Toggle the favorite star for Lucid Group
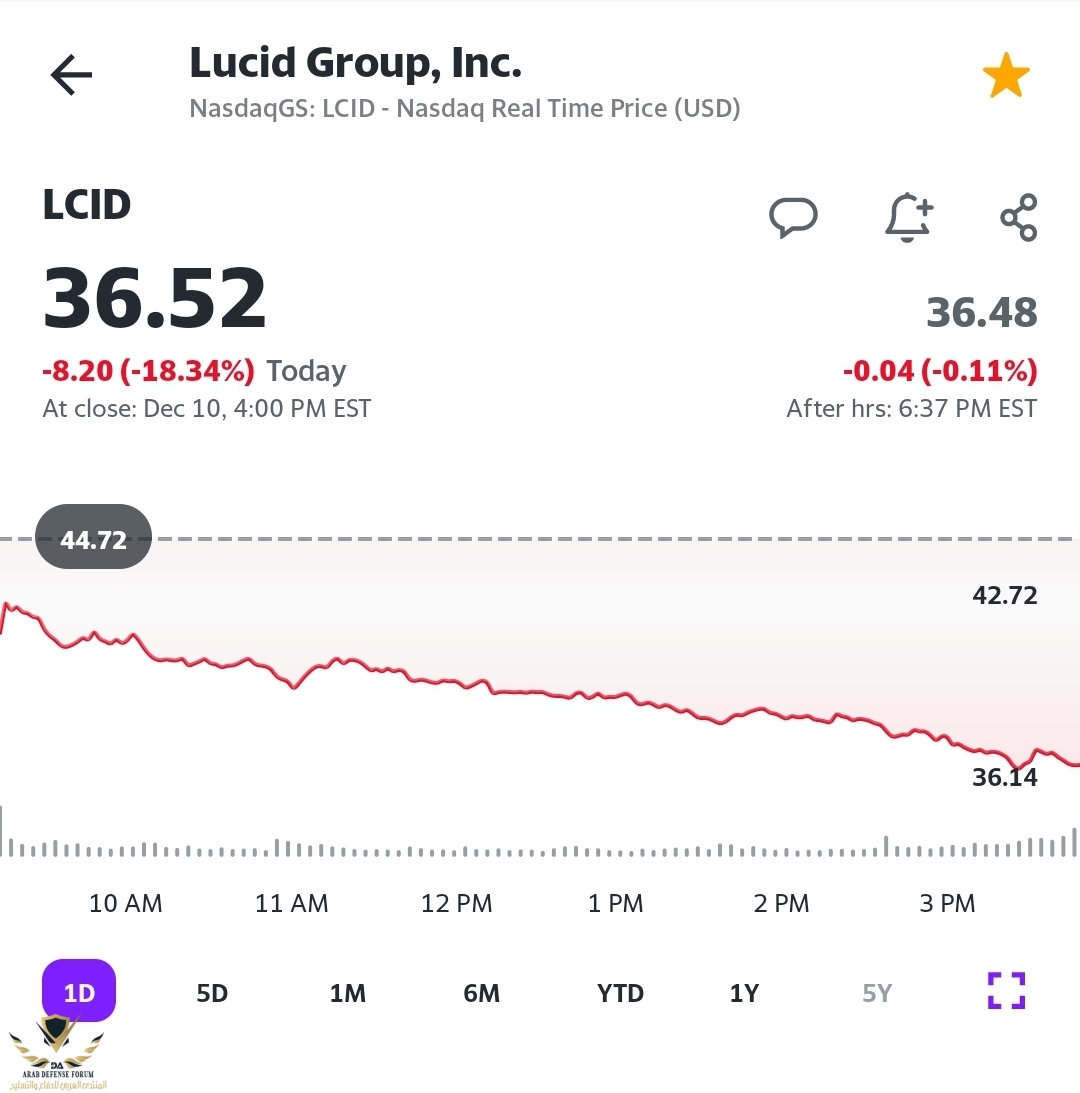This screenshot has height=1093, width=1080. click(x=1006, y=77)
